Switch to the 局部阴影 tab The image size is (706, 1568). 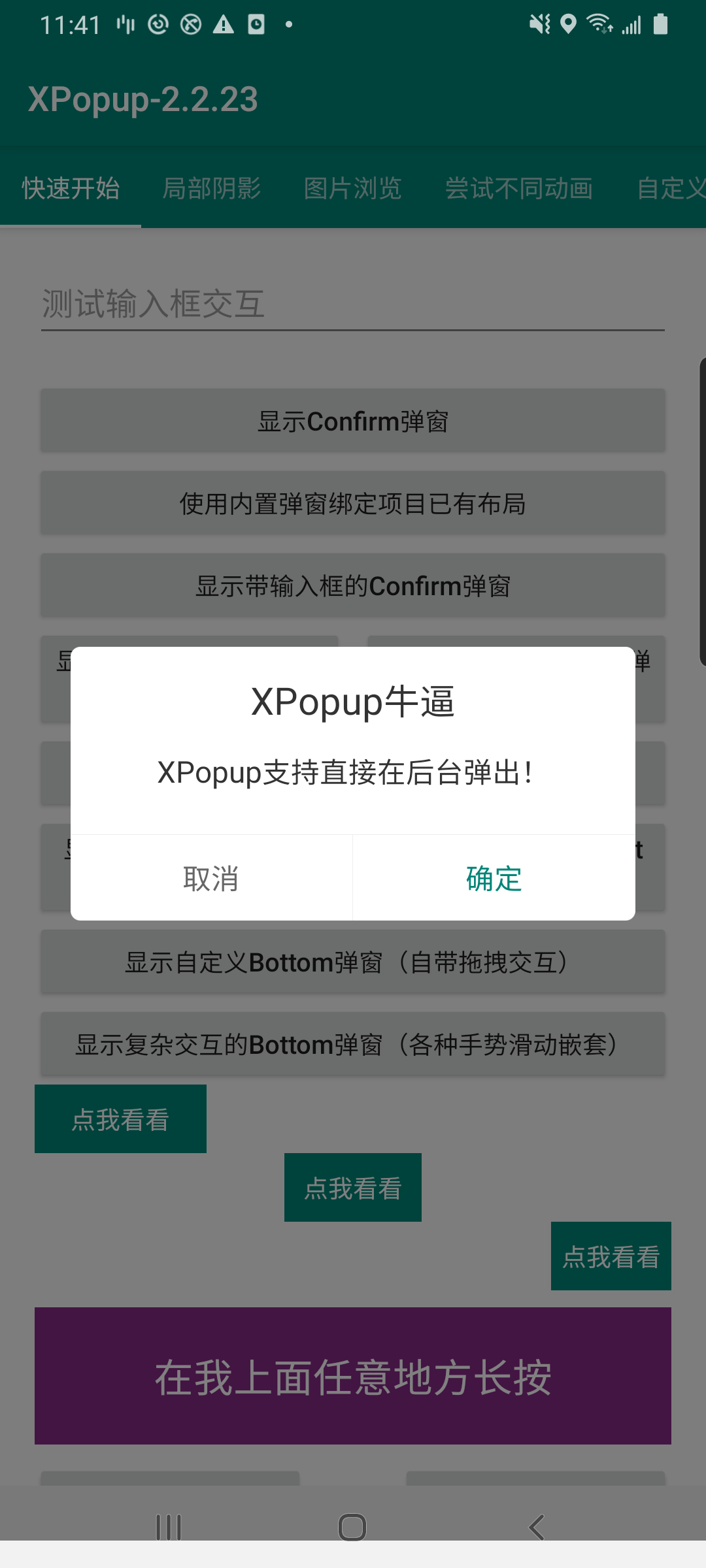click(x=212, y=188)
